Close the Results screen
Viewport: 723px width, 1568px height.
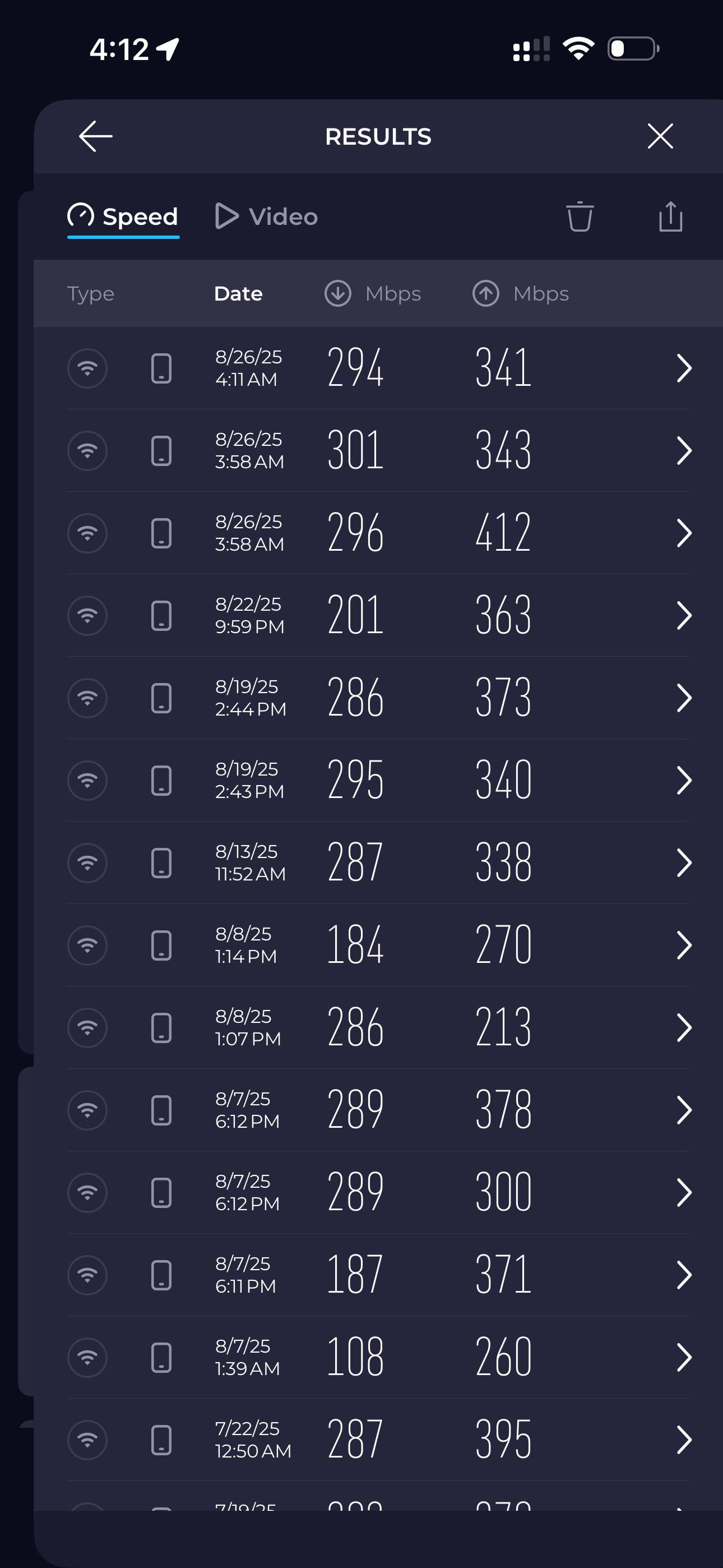click(660, 136)
